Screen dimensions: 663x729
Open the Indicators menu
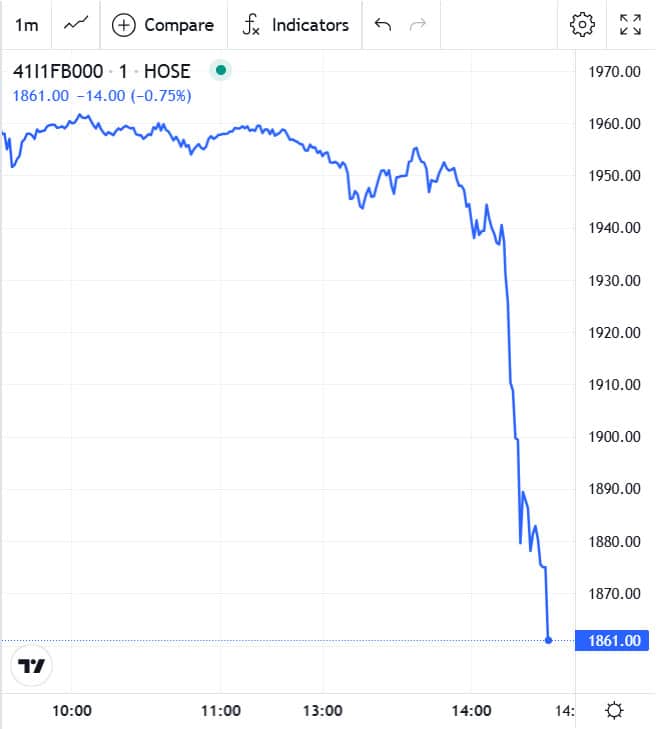click(x=295, y=25)
